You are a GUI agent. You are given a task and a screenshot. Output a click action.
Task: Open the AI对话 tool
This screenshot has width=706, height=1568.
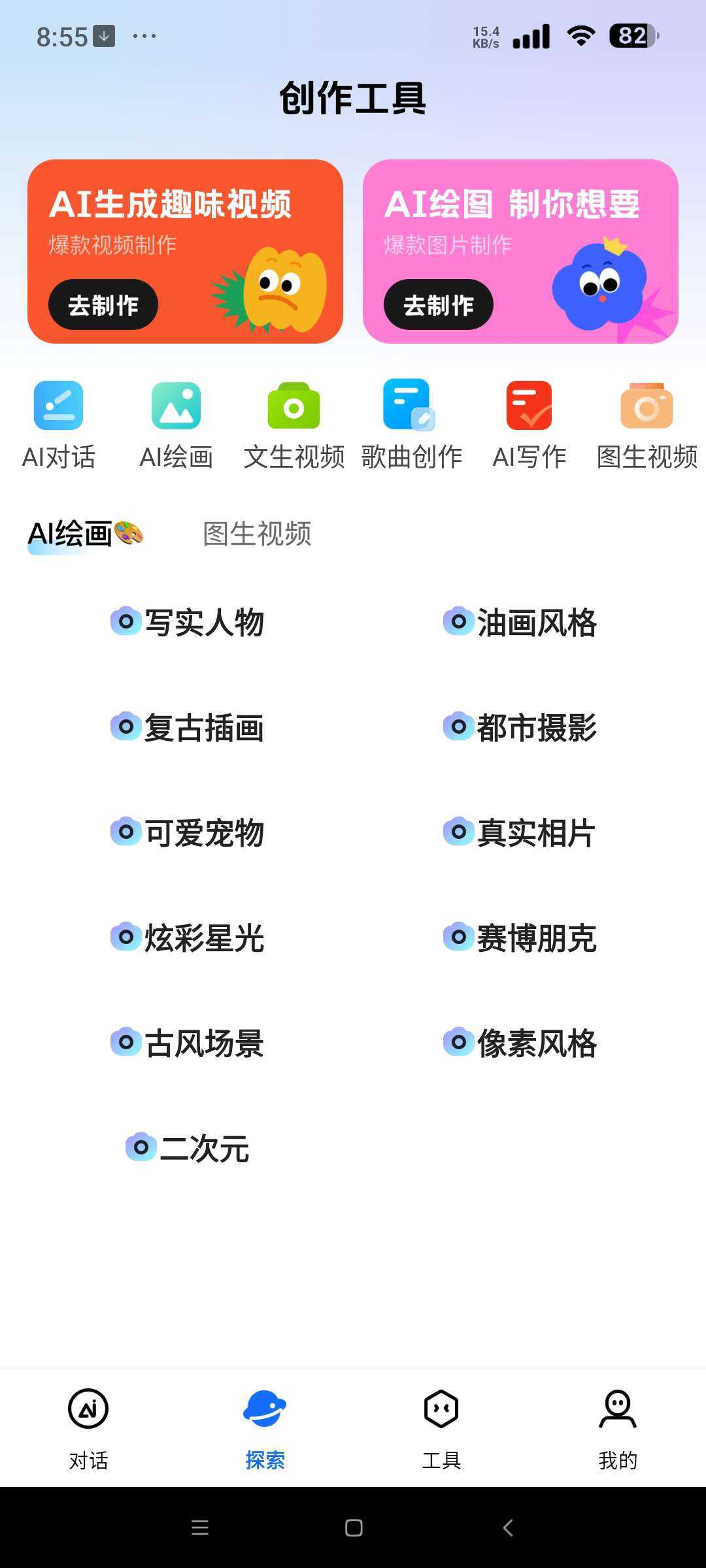coord(59,425)
